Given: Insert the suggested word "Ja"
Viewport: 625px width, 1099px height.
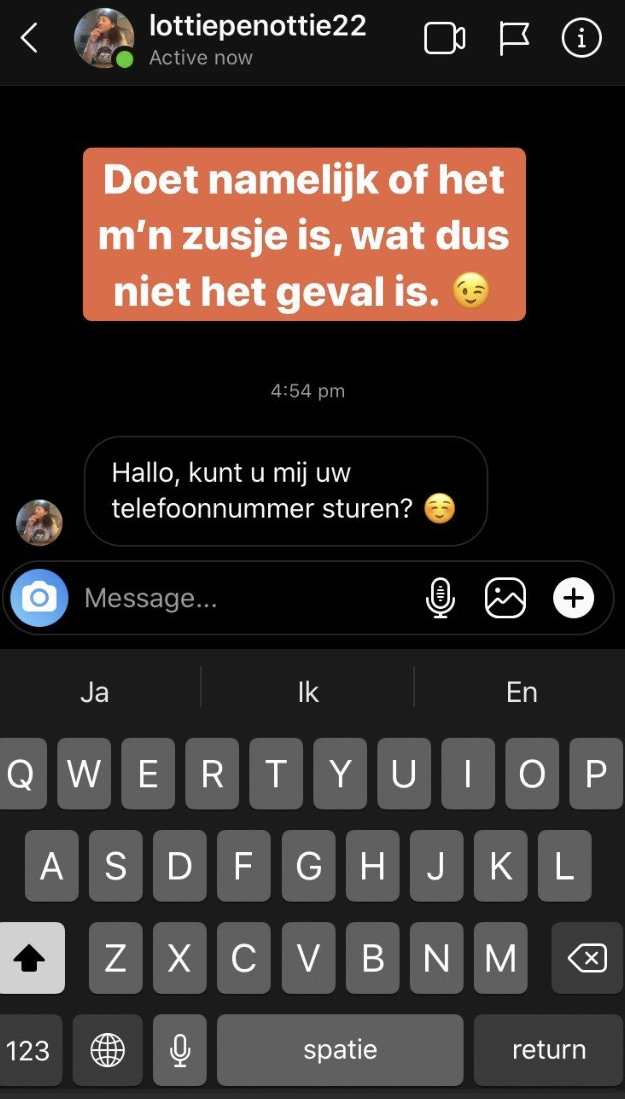Looking at the screenshot, I should 94,691.
